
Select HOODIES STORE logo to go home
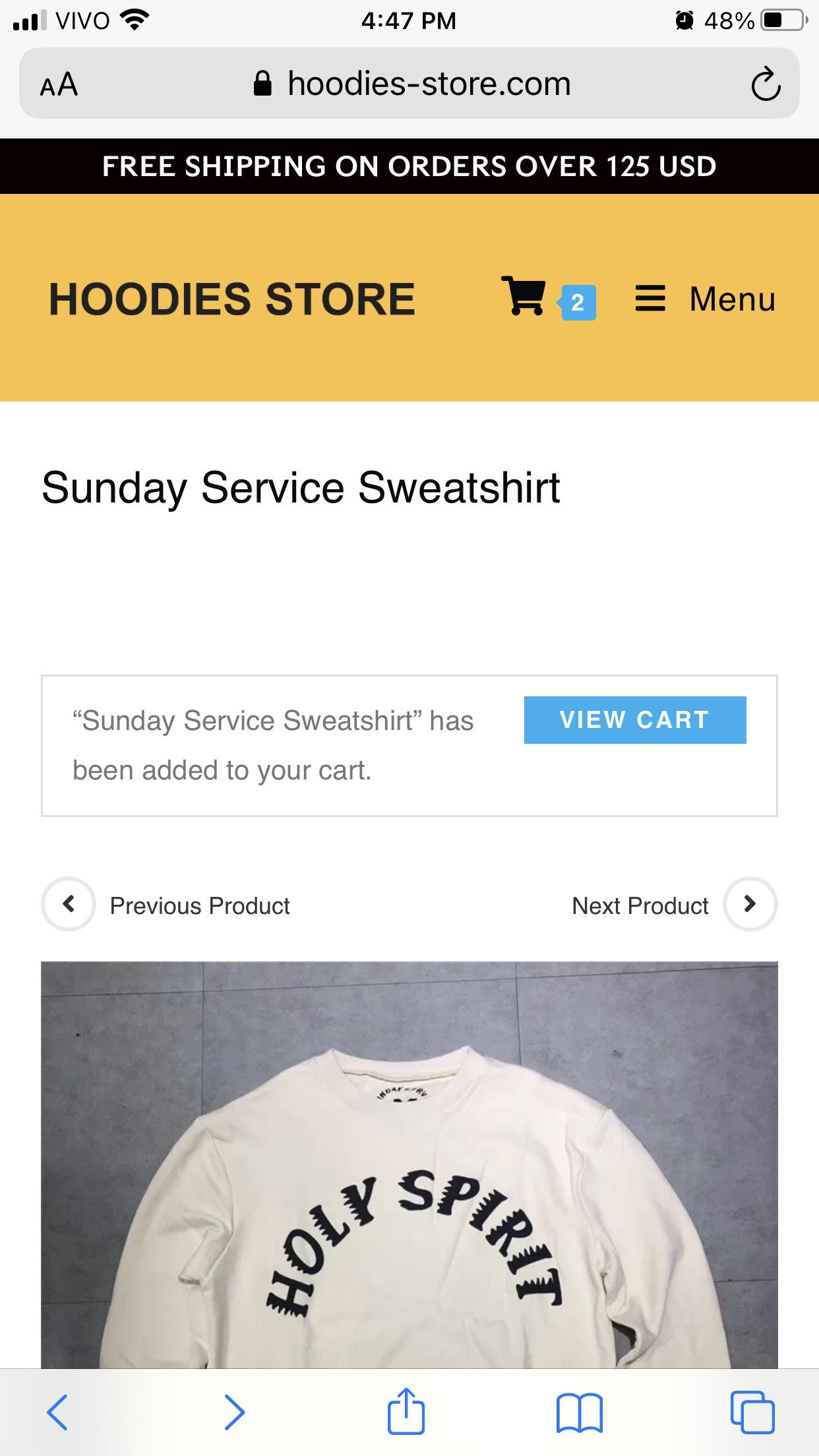click(230, 297)
